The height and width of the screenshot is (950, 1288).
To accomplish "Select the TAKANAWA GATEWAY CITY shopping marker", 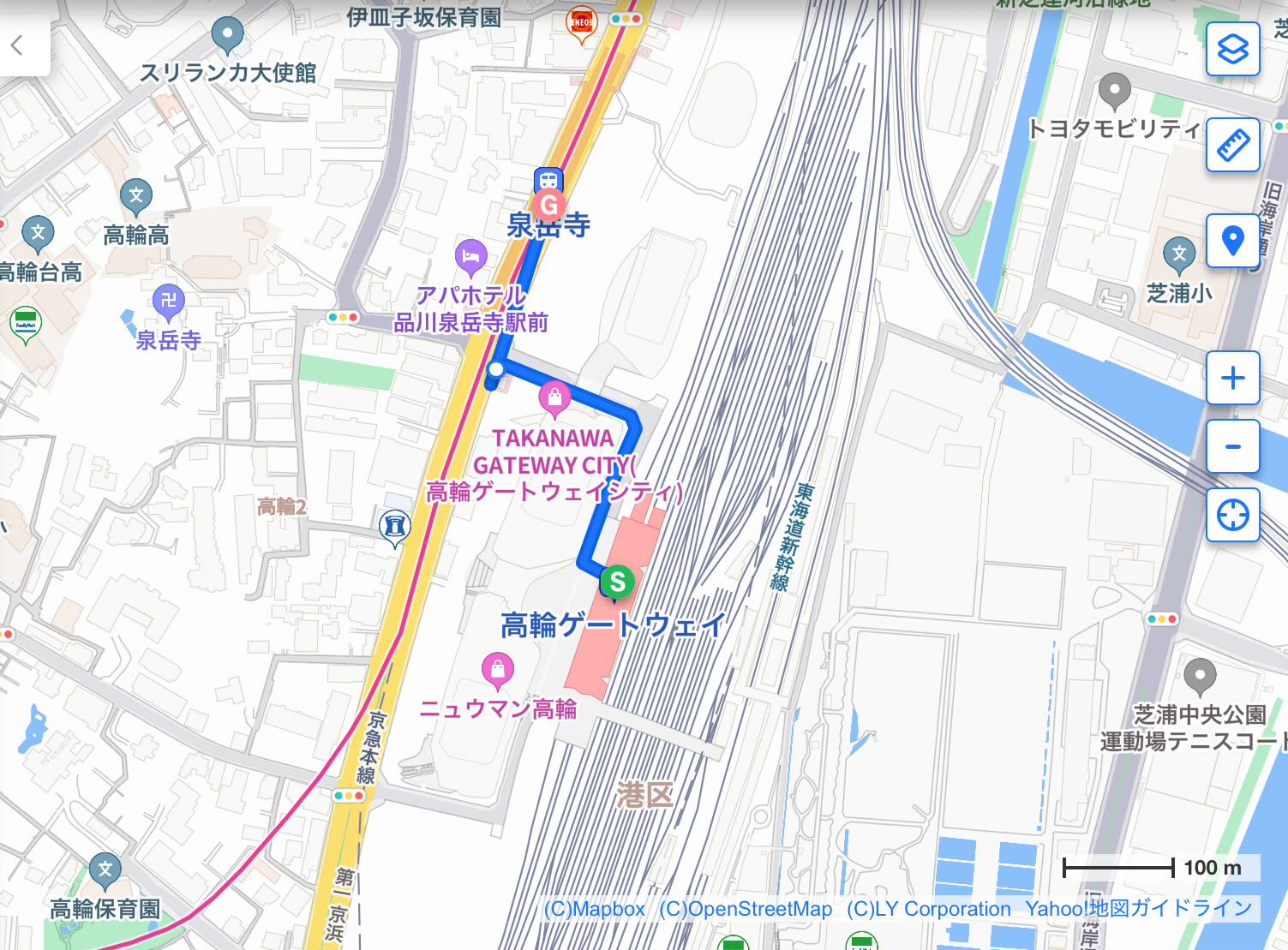I will [x=554, y=398].
